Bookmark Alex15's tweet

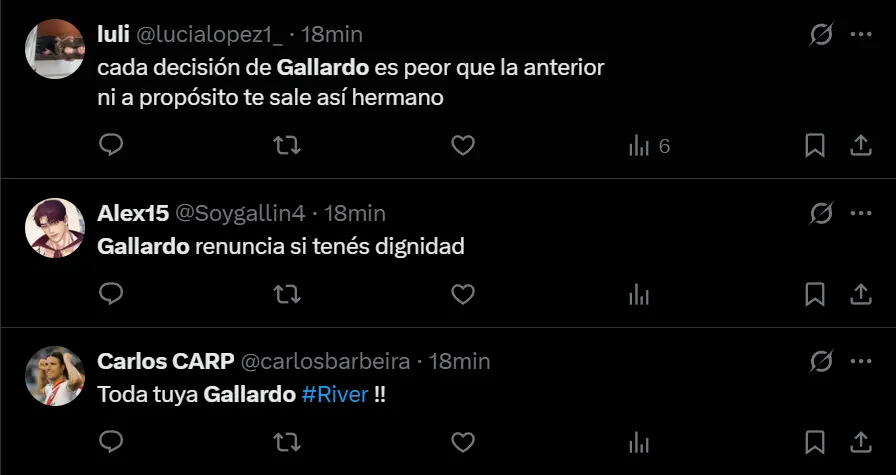point(815,294)
